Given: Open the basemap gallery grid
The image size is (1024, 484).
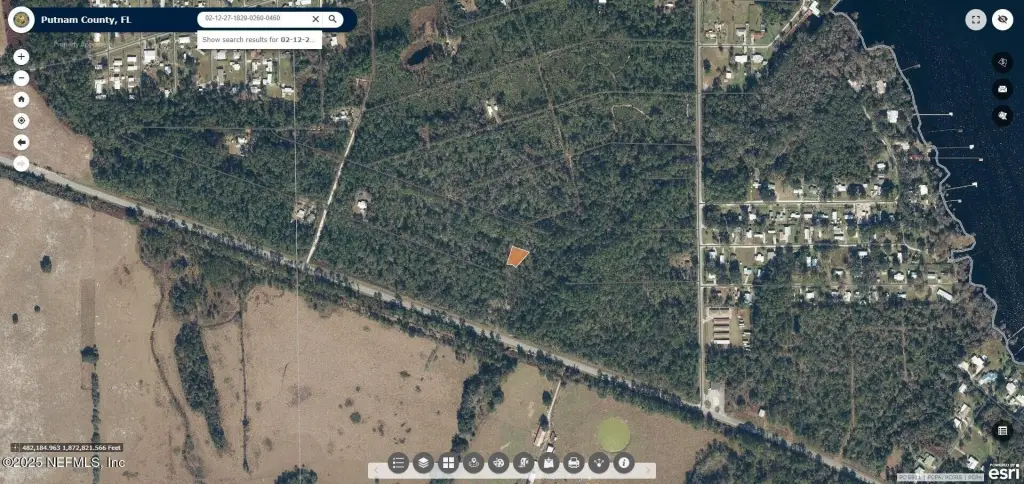Looking at the screenshot, I should click(x=449, y=463).
